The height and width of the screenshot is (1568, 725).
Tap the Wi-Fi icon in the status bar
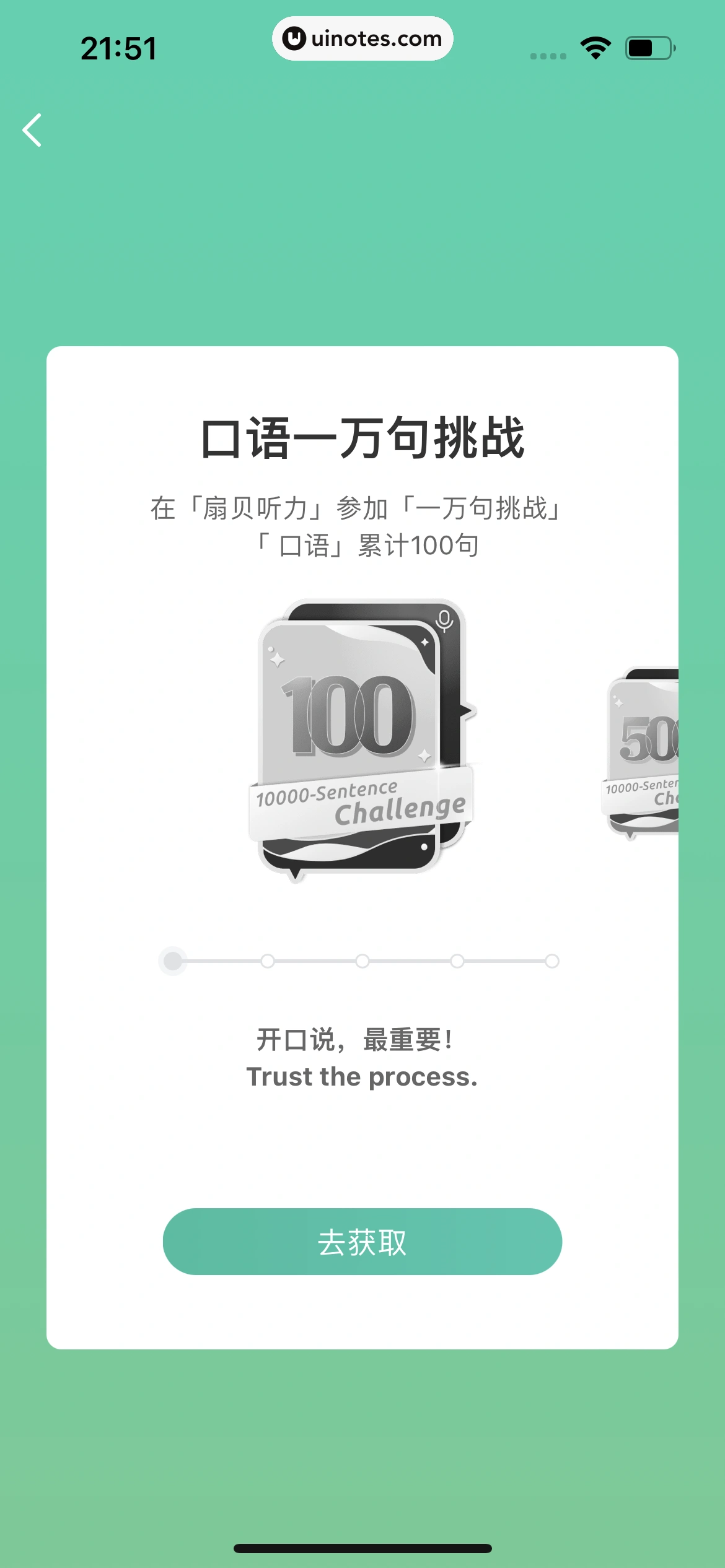tap(593, 46)
